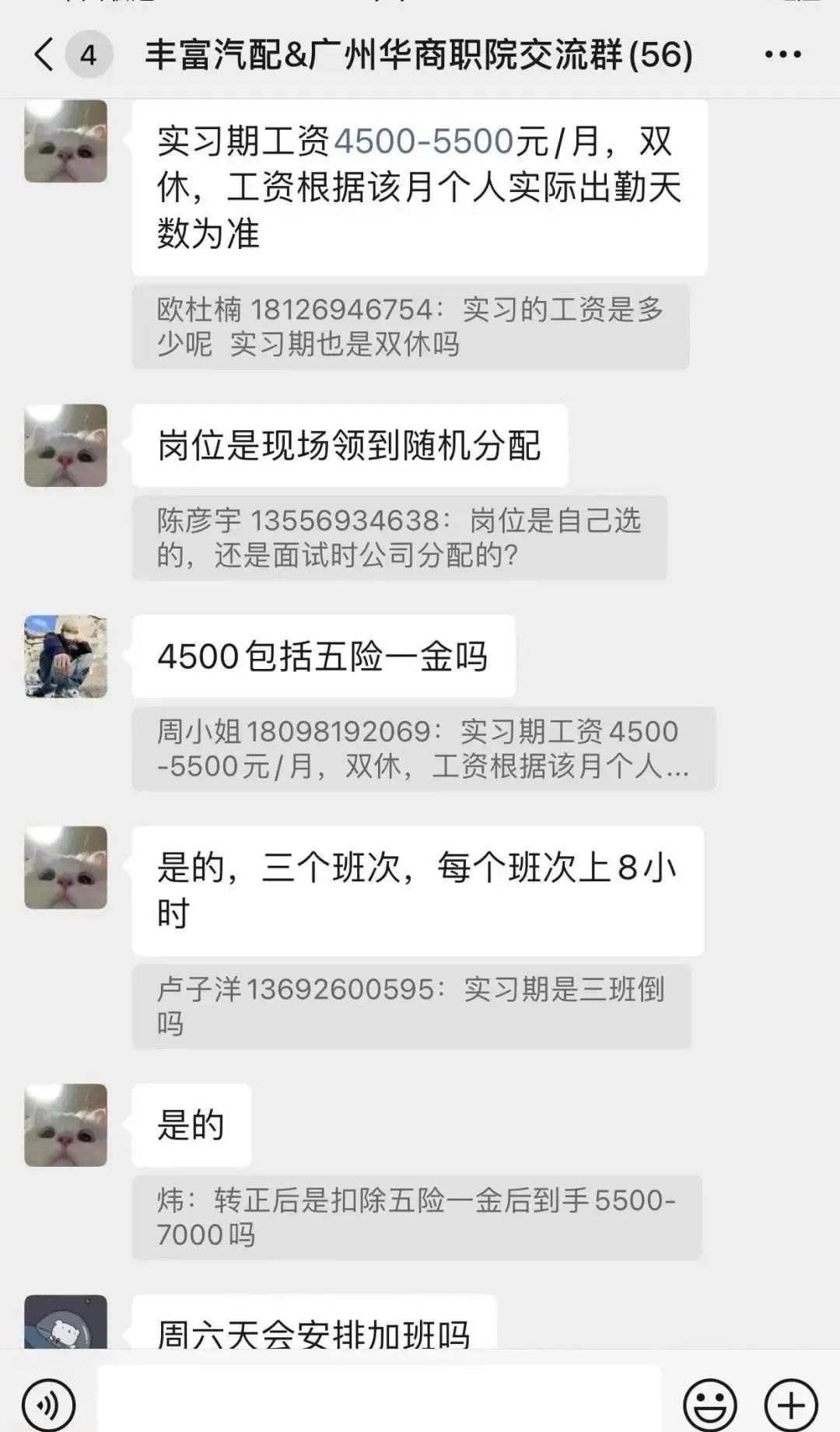Open avatar next to 周六天会安排加班吗

65,1322
